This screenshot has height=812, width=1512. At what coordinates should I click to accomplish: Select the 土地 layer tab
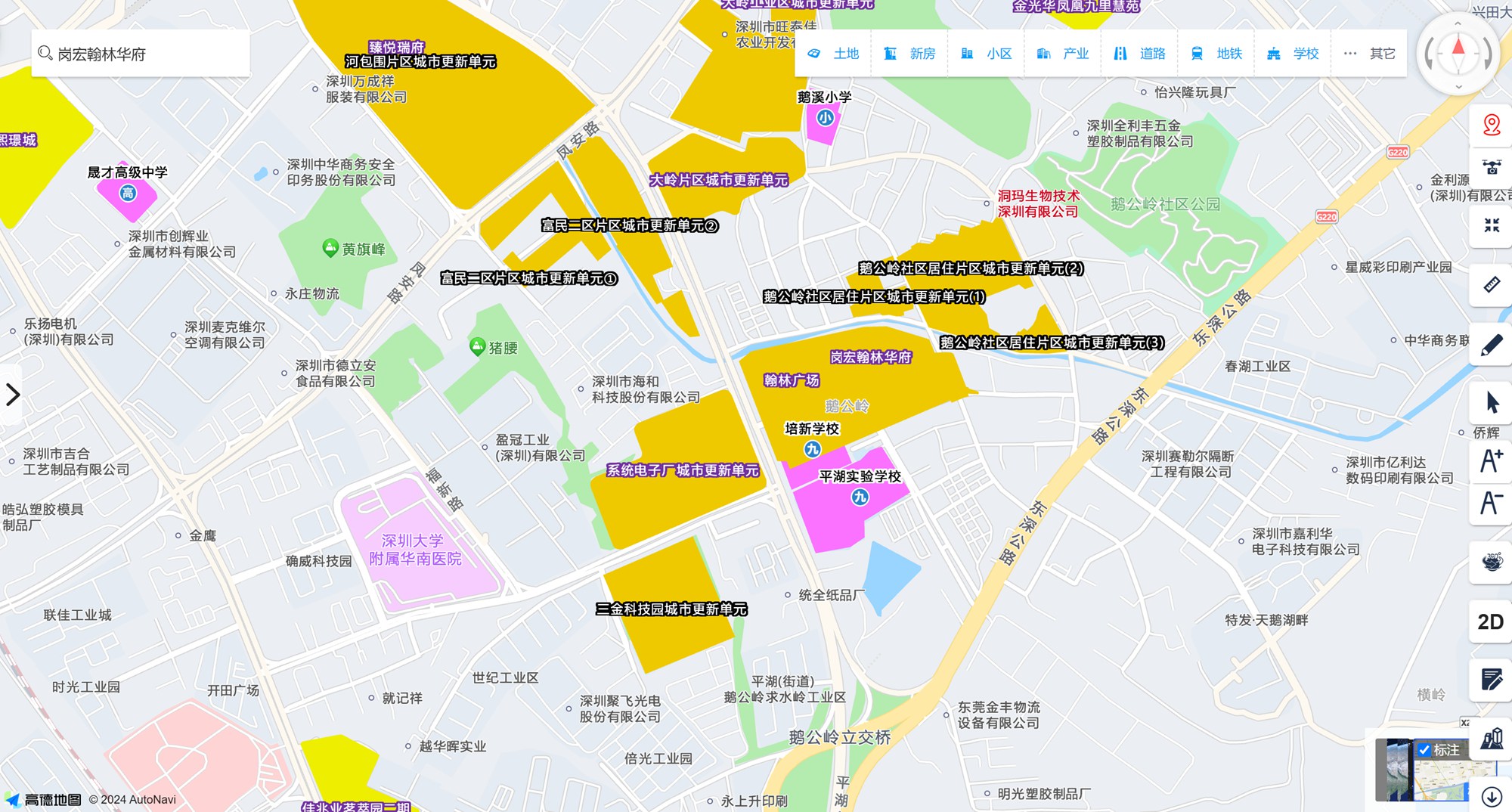point(833,54)
